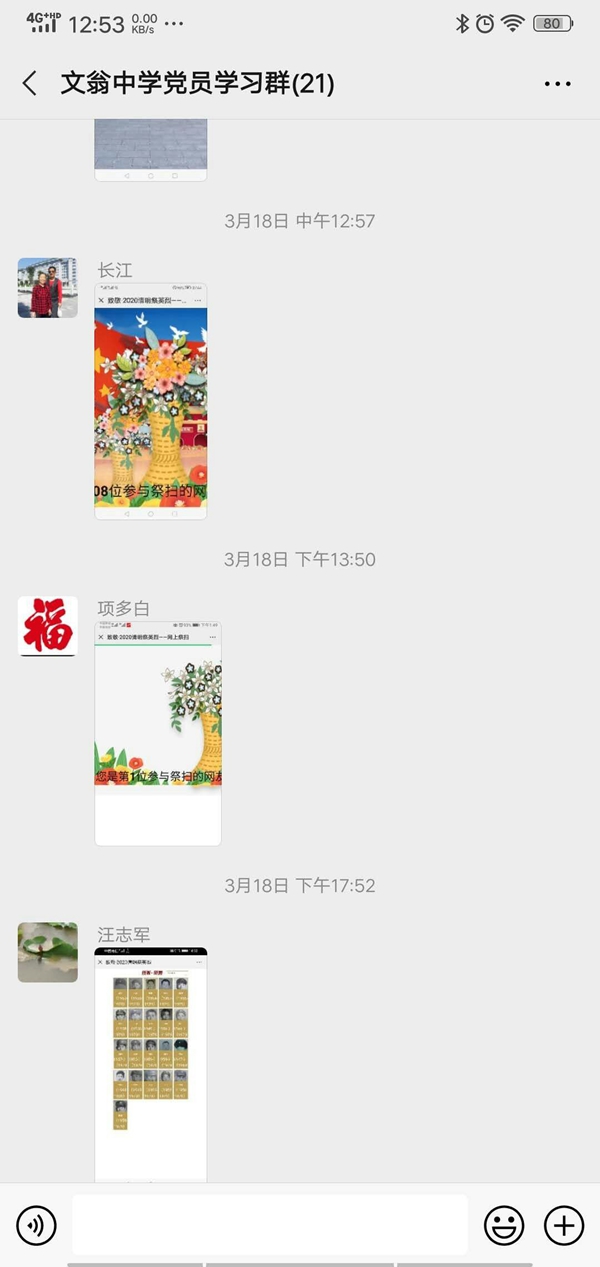The width and height of the screenshot is (600, 1267).
Task: Open the group chat options menu
Action: [557, 84]
